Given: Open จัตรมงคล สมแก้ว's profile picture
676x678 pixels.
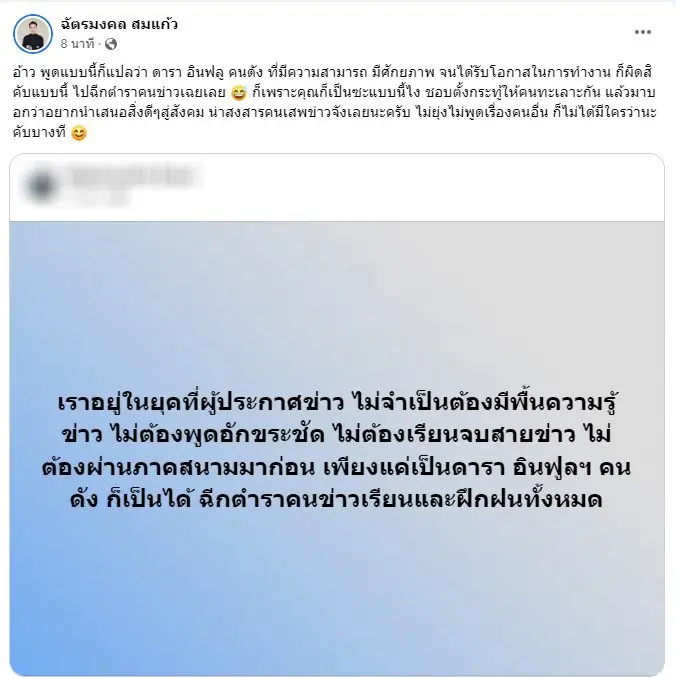Looking at the screenshot, I should (32, 34).
